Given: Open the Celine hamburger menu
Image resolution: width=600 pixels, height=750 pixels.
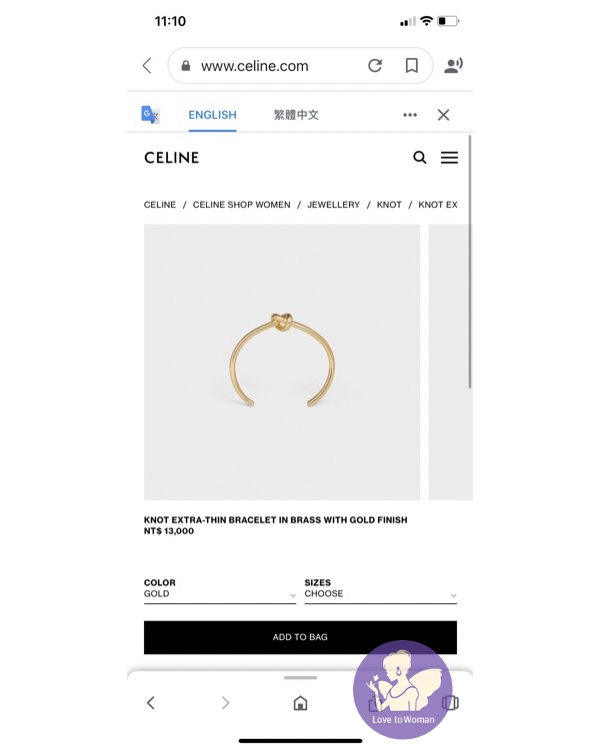Looking at the screenshot, I should (x=449, y=158).
